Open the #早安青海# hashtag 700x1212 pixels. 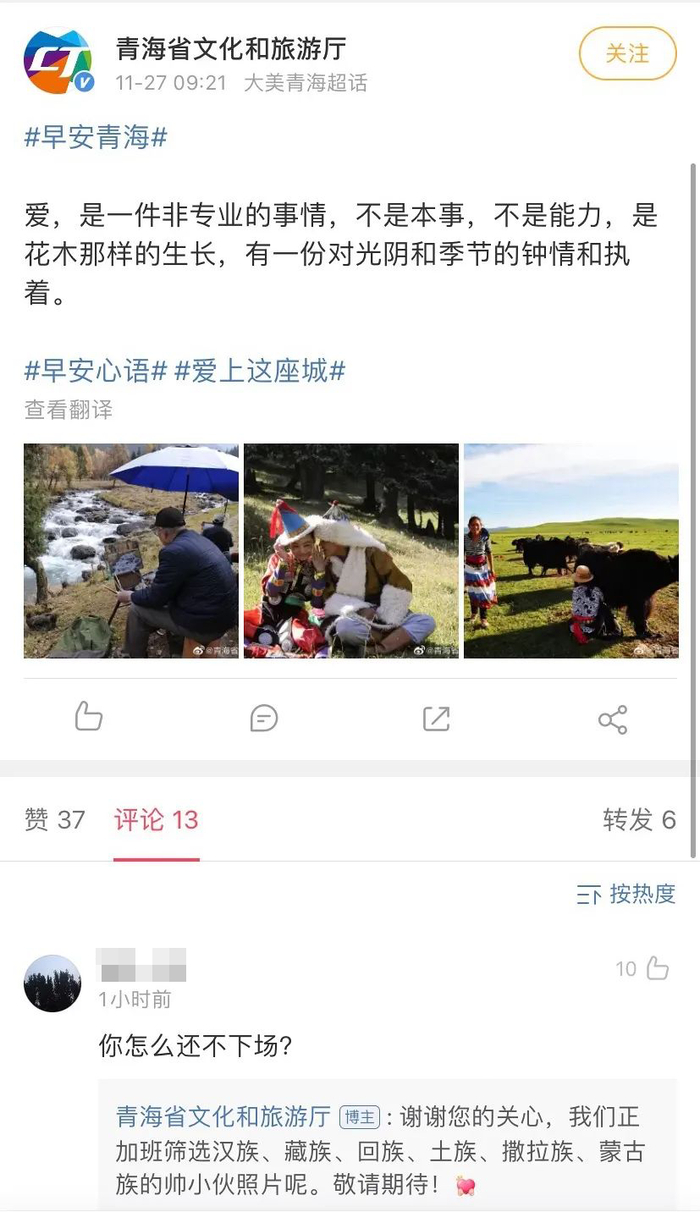pyautogui.click(x=95, y=137)
